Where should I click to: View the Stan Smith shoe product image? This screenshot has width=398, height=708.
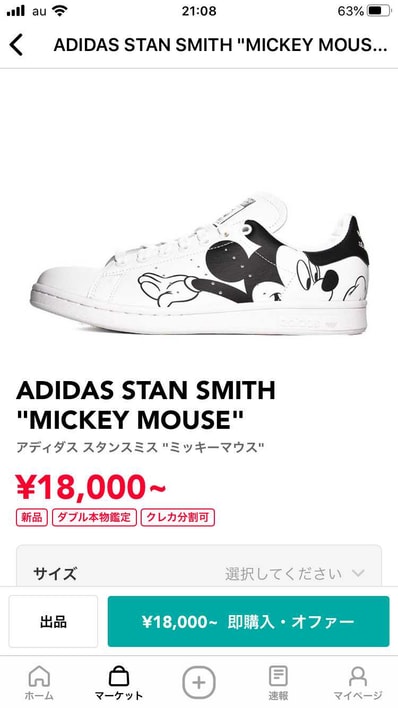coord(199,264)
